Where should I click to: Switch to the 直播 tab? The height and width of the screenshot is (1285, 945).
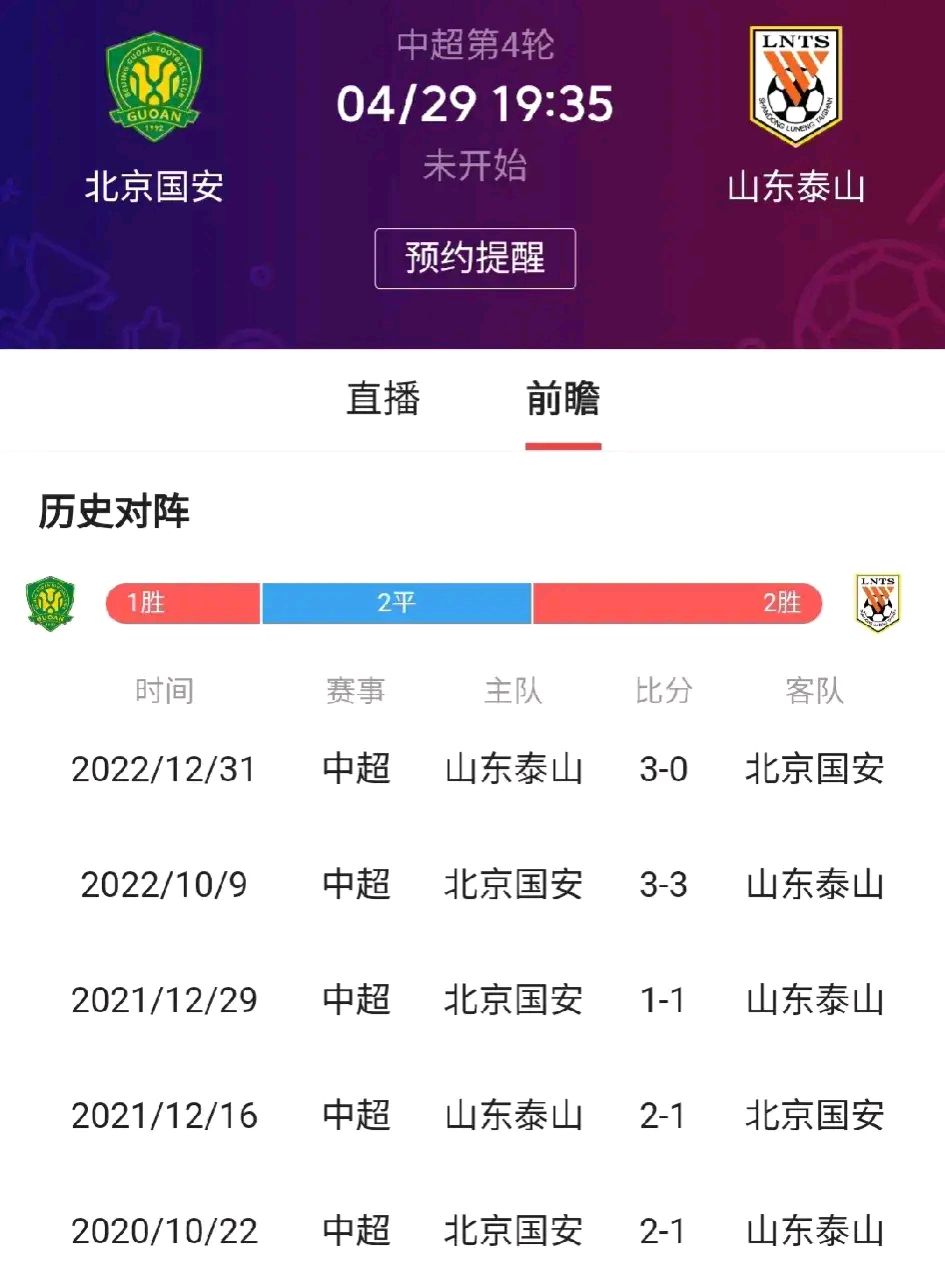tap(383, 399)
